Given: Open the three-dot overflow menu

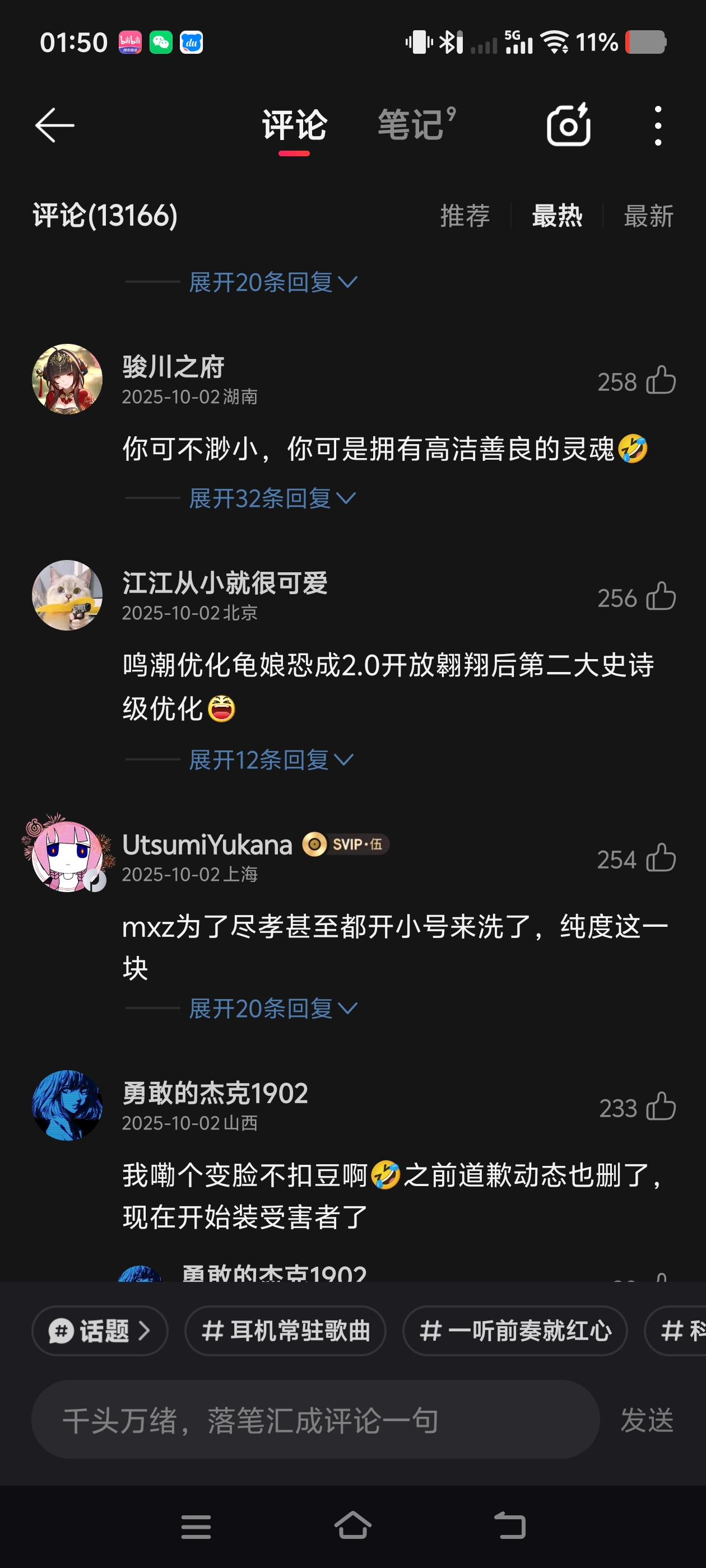Looking at the screenshot, I should click(x=658, y=125).
